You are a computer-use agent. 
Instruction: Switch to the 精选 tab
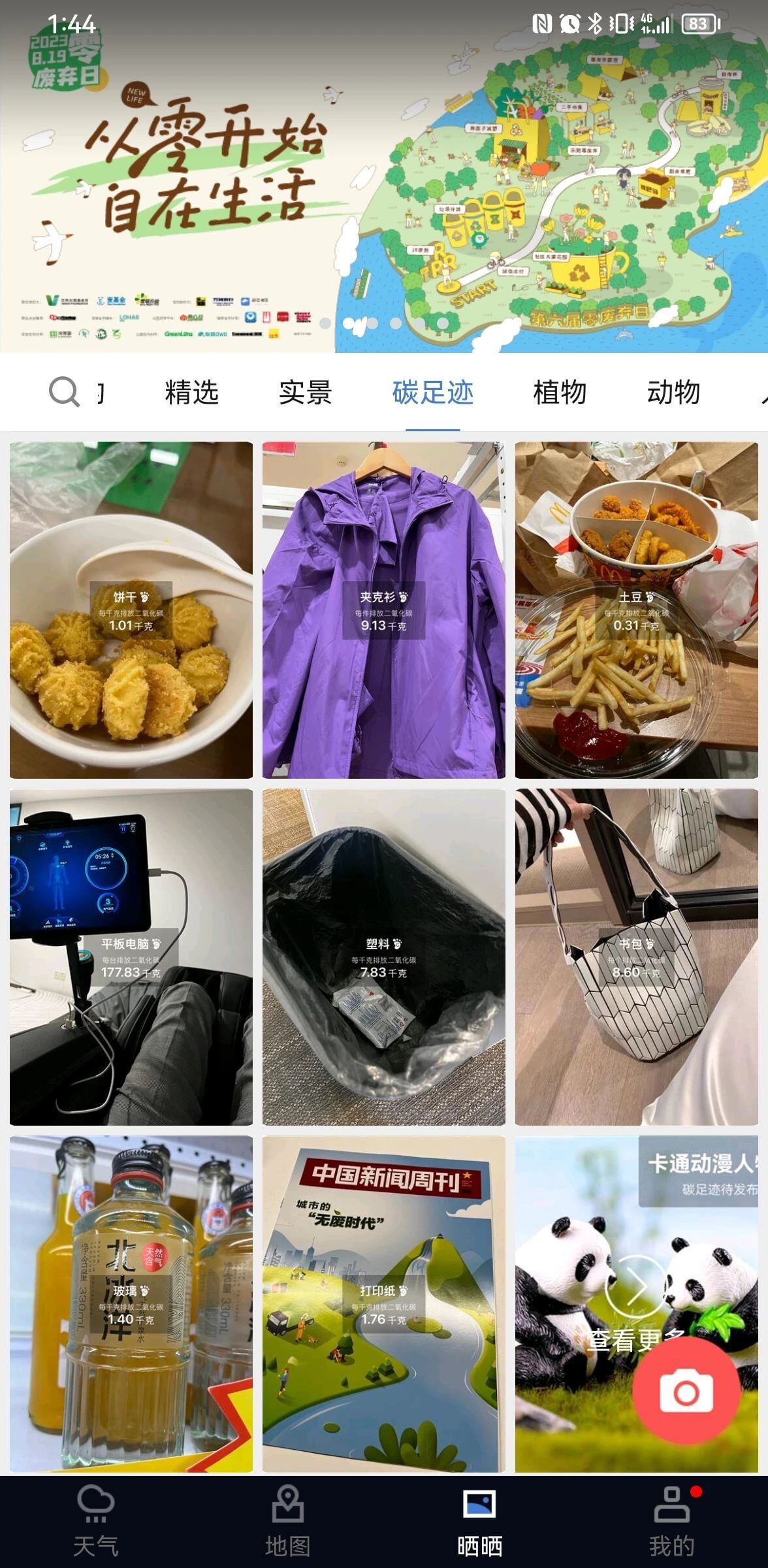(x=191, y=393)
